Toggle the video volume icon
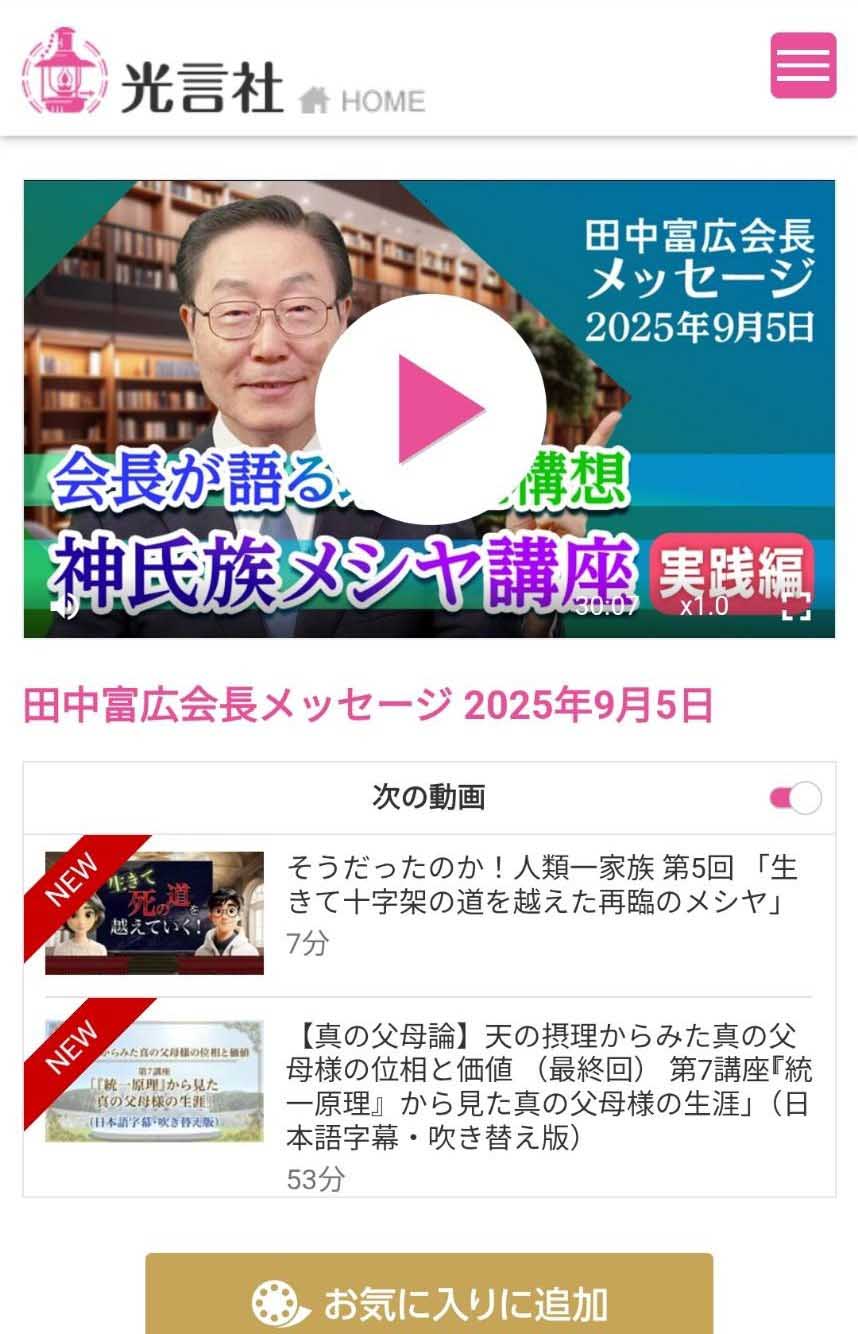 [63, 607]
